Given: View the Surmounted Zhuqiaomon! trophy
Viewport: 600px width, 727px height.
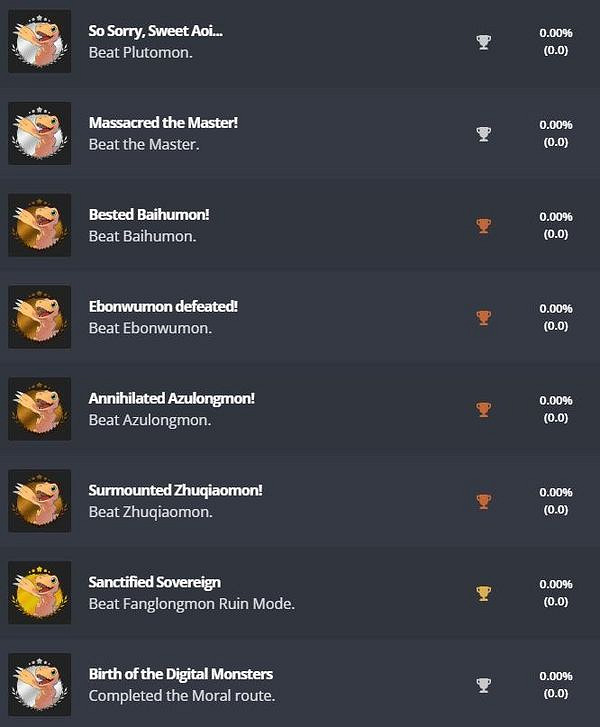Looking at the screenshot, I should coord(175,490).
